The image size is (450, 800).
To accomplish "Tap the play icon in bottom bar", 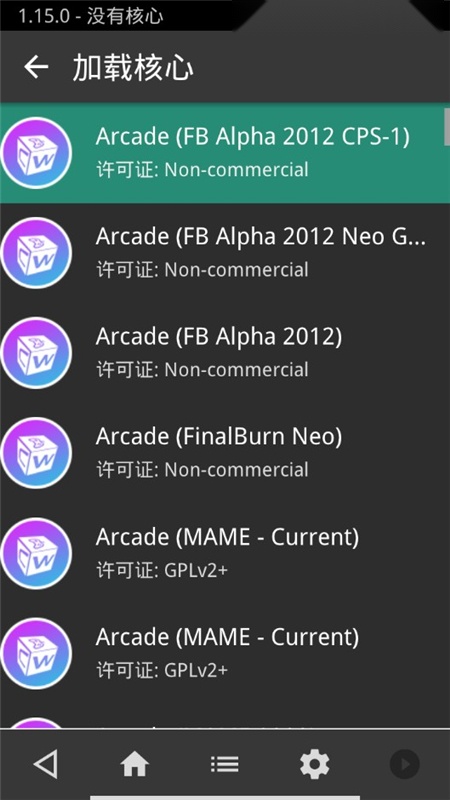I will 405,764.
